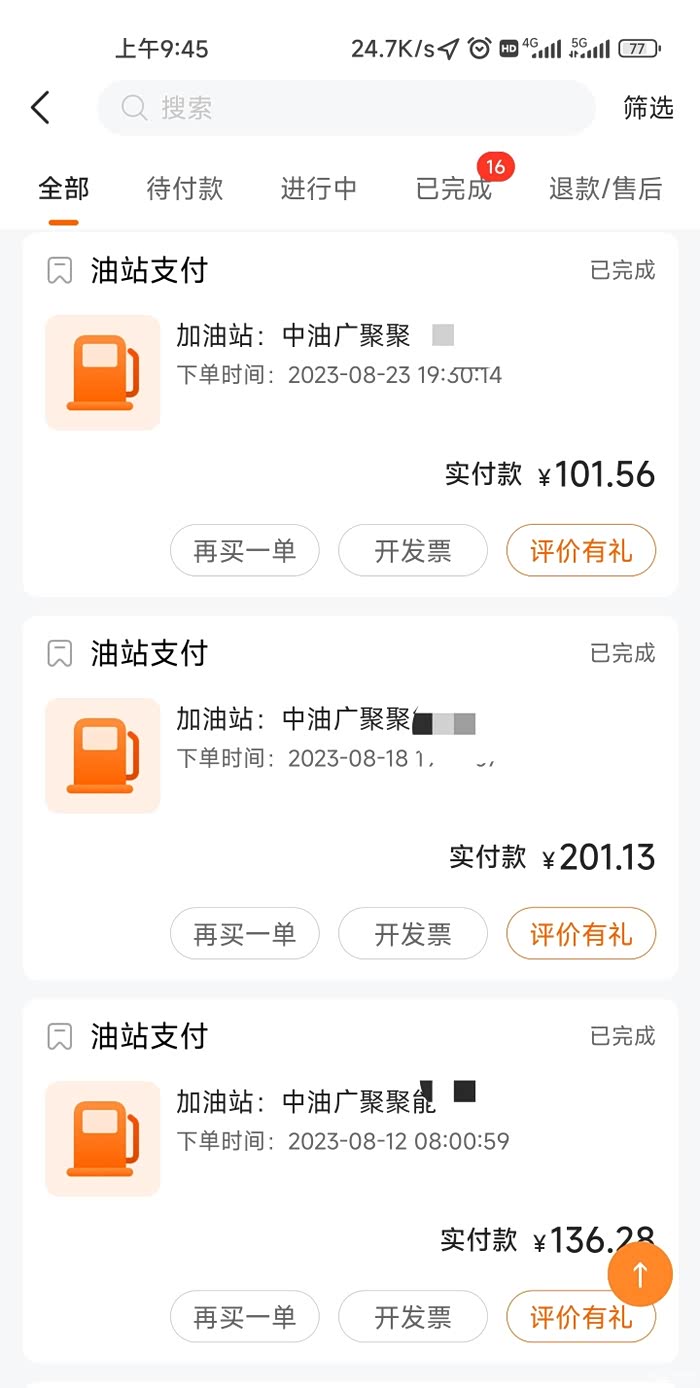Switch to the 已完成 tab
This screenshot has height=1388, width=700.
point(454,188)
